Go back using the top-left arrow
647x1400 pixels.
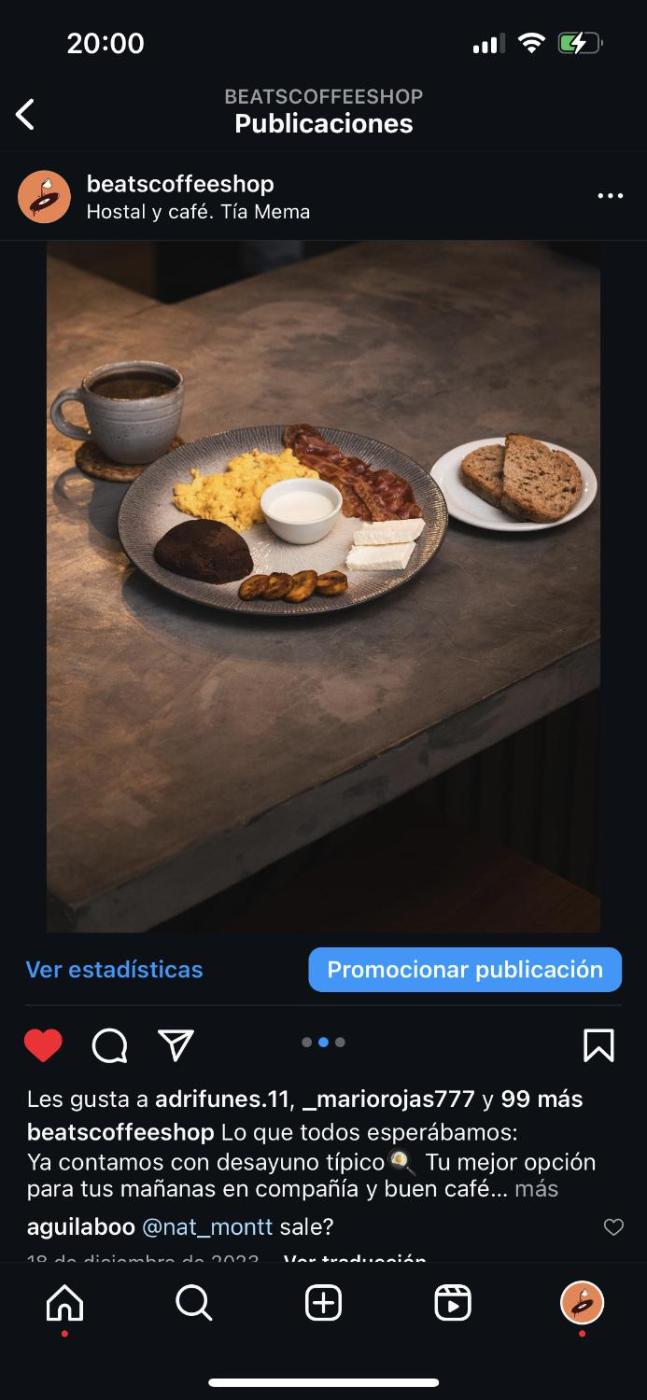[x=26, y=114]
